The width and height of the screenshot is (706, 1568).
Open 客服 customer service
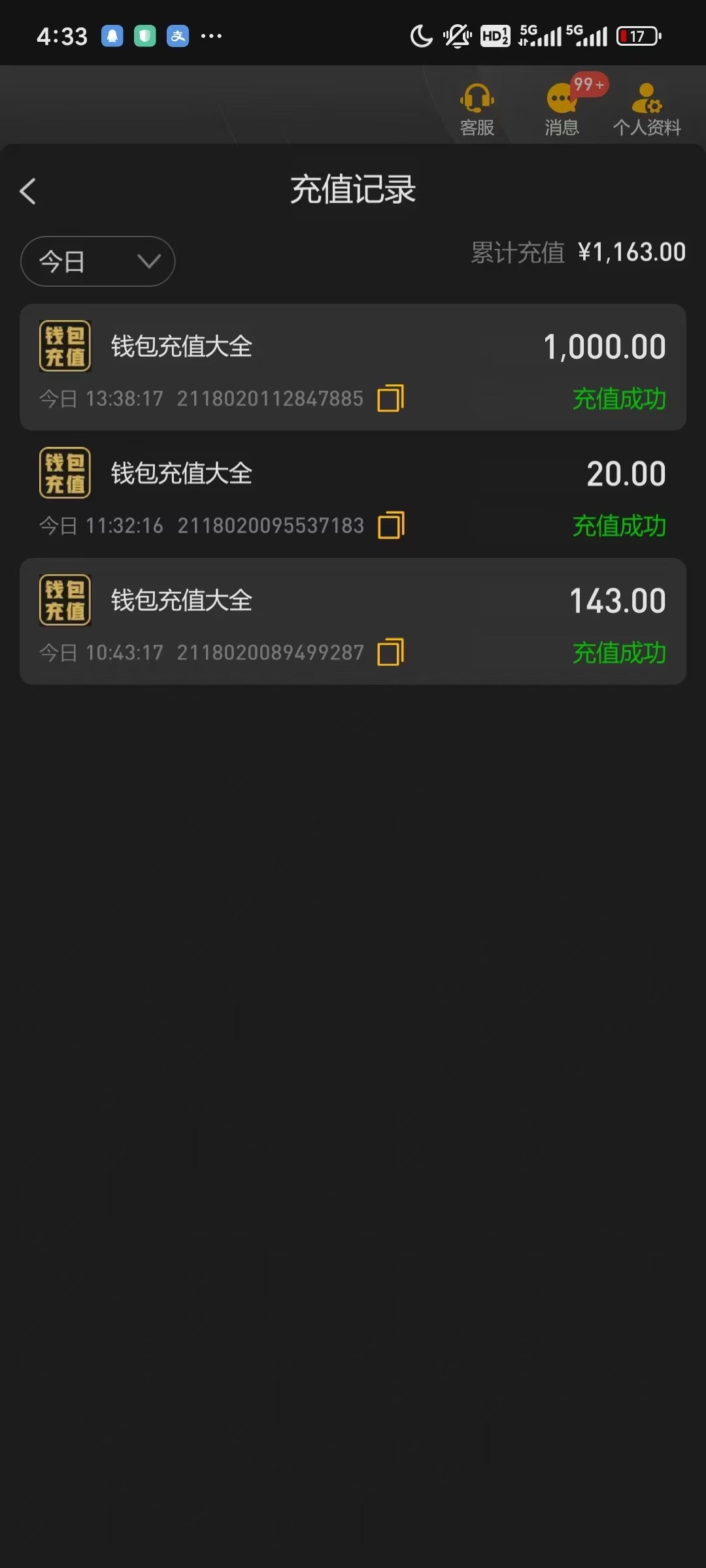pyautogui.click(x=477, y=110)
